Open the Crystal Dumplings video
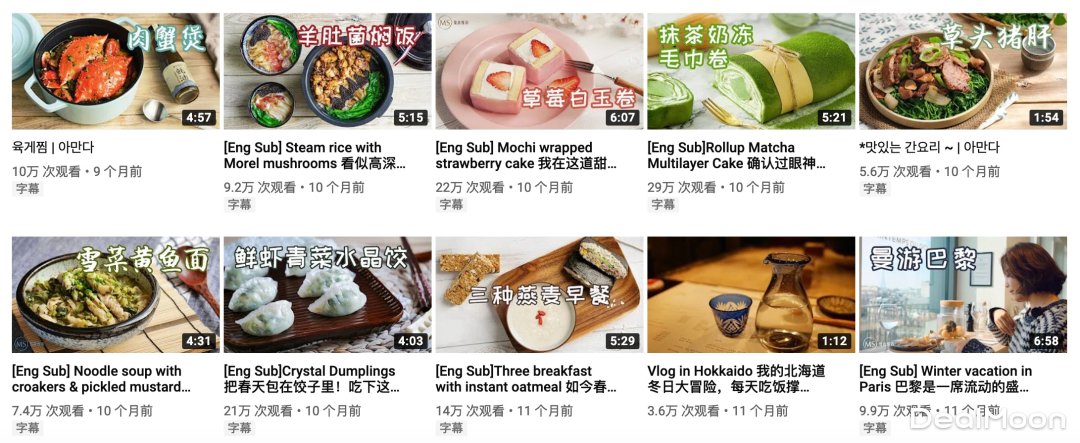Screen dimensions: 1080x443 click(327, 294)
